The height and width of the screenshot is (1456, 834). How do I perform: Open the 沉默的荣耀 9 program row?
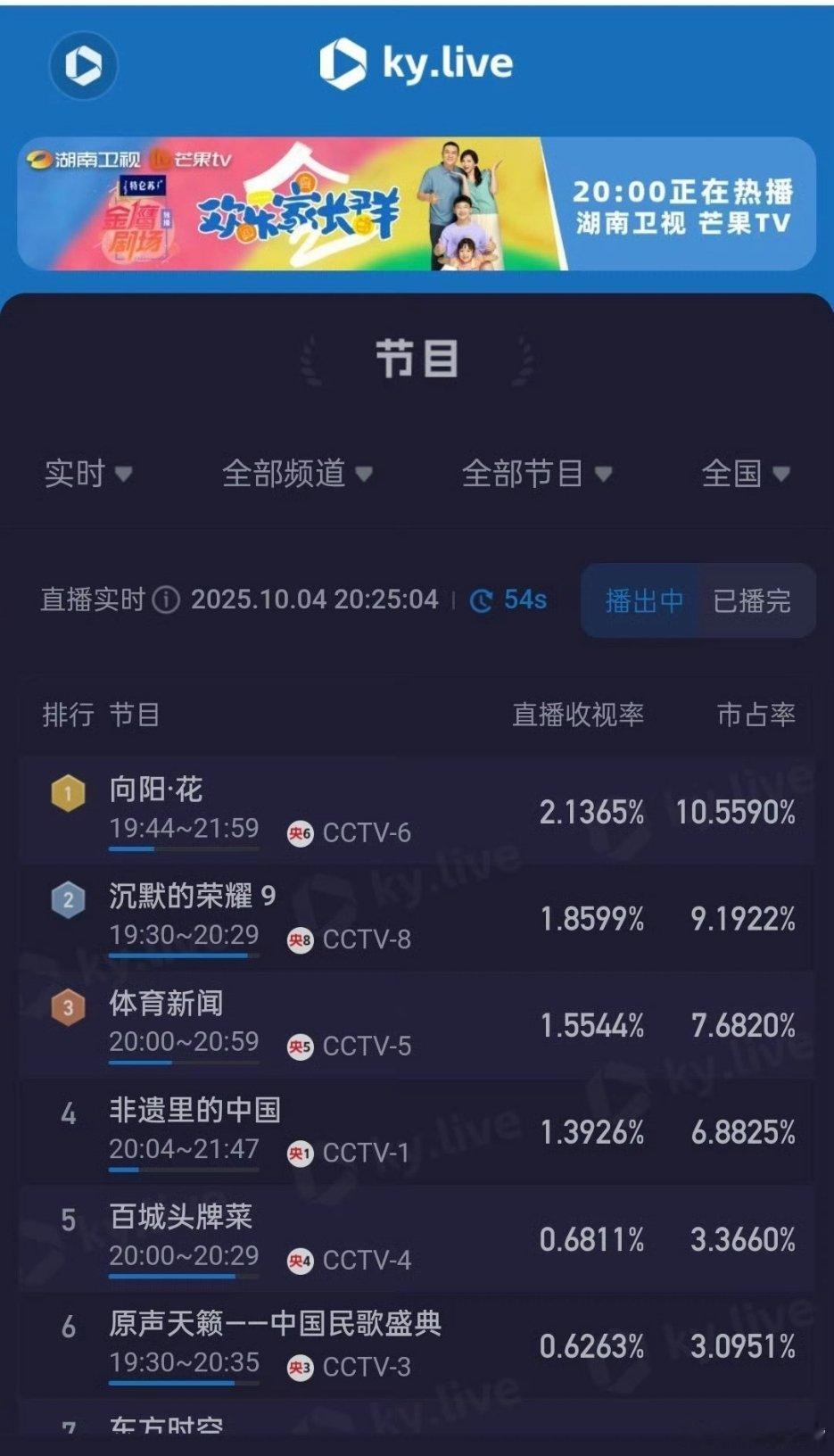click(x=417, y=917)
